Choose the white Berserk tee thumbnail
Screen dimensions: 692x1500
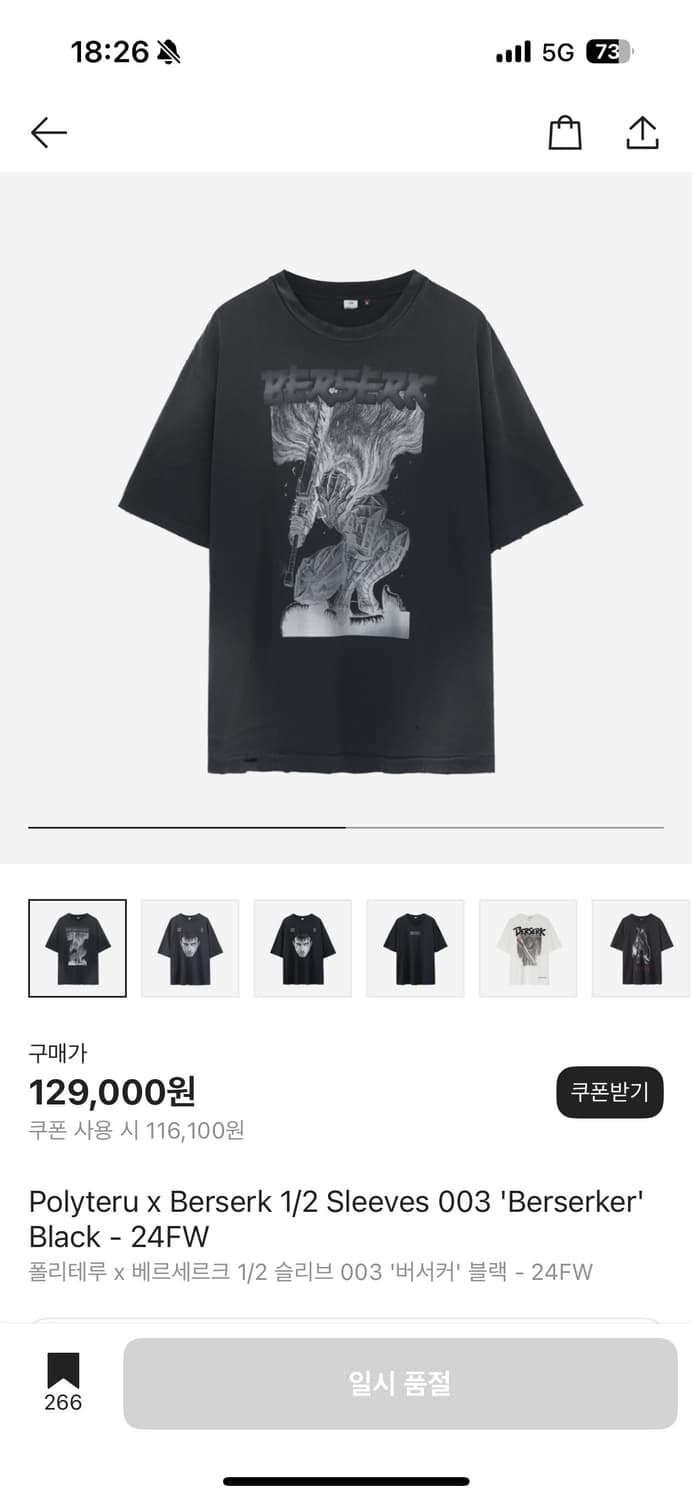click(x=528, y=948)
